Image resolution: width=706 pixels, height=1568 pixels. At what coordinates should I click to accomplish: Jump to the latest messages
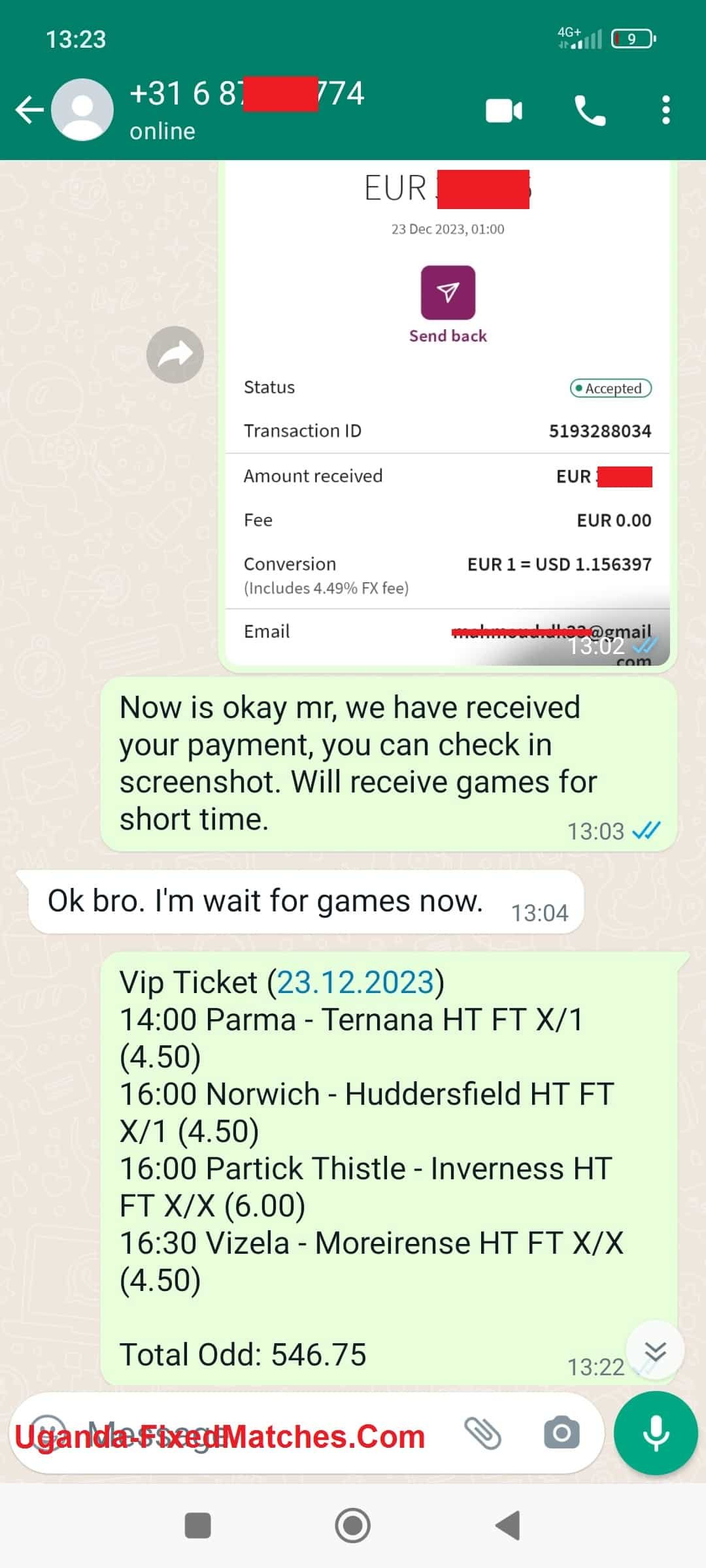click(655, 1350)
